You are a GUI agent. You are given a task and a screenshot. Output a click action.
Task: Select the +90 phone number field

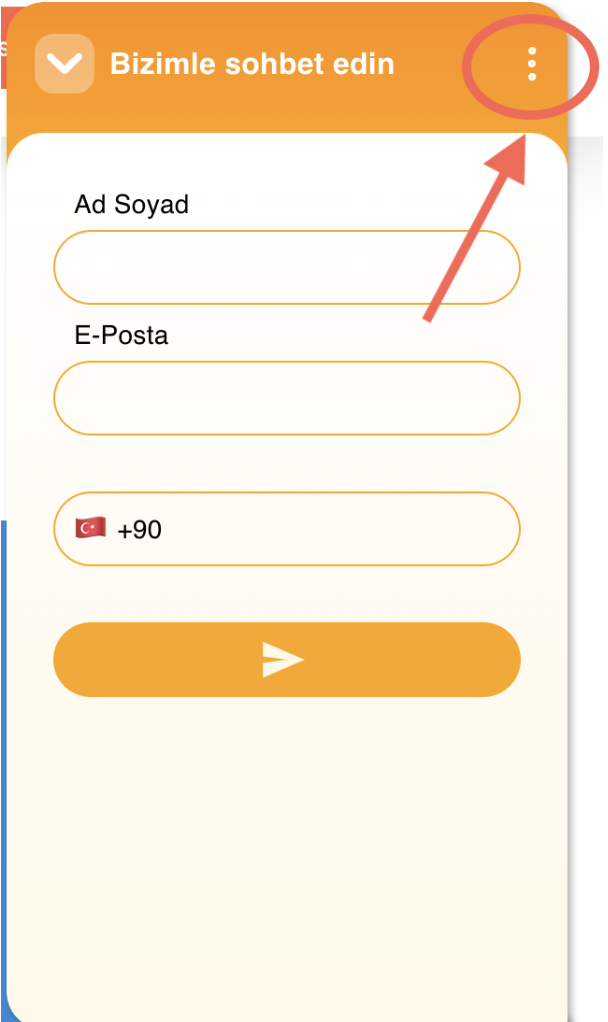point(287,529)
